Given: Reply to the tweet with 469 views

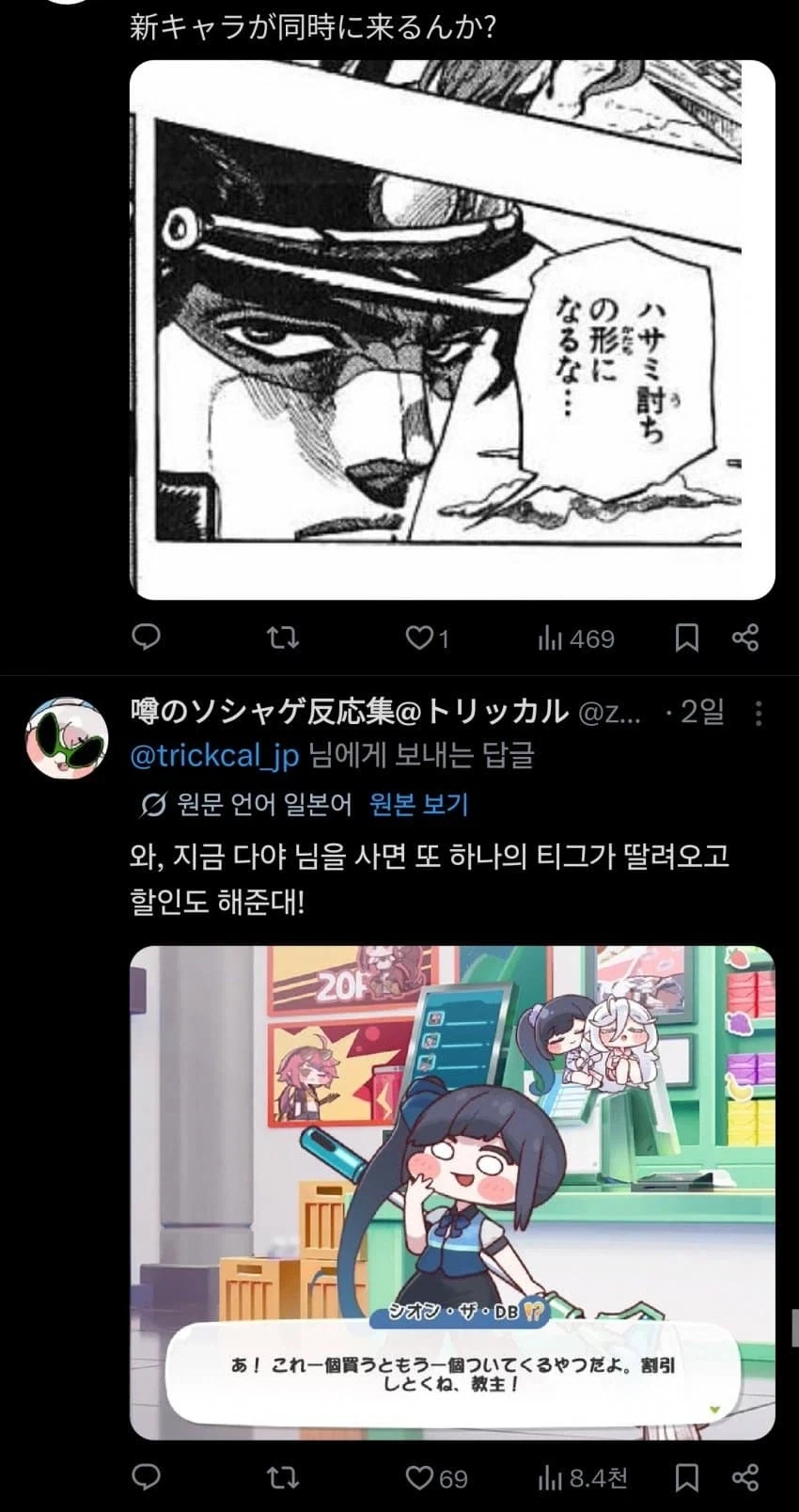Looking at the screenshot, I should pos(145,638).
